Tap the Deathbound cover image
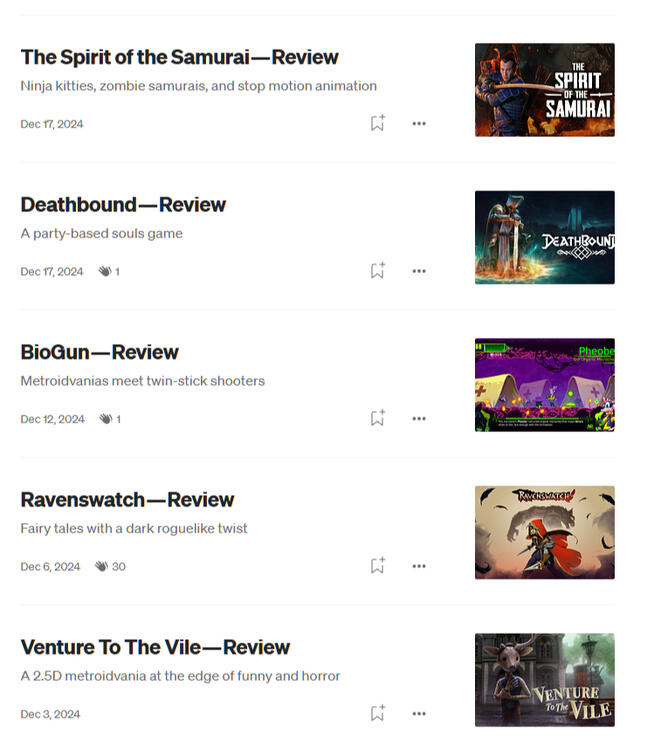The width and height of the screenshot is (668, 749). tap(544, 237)
